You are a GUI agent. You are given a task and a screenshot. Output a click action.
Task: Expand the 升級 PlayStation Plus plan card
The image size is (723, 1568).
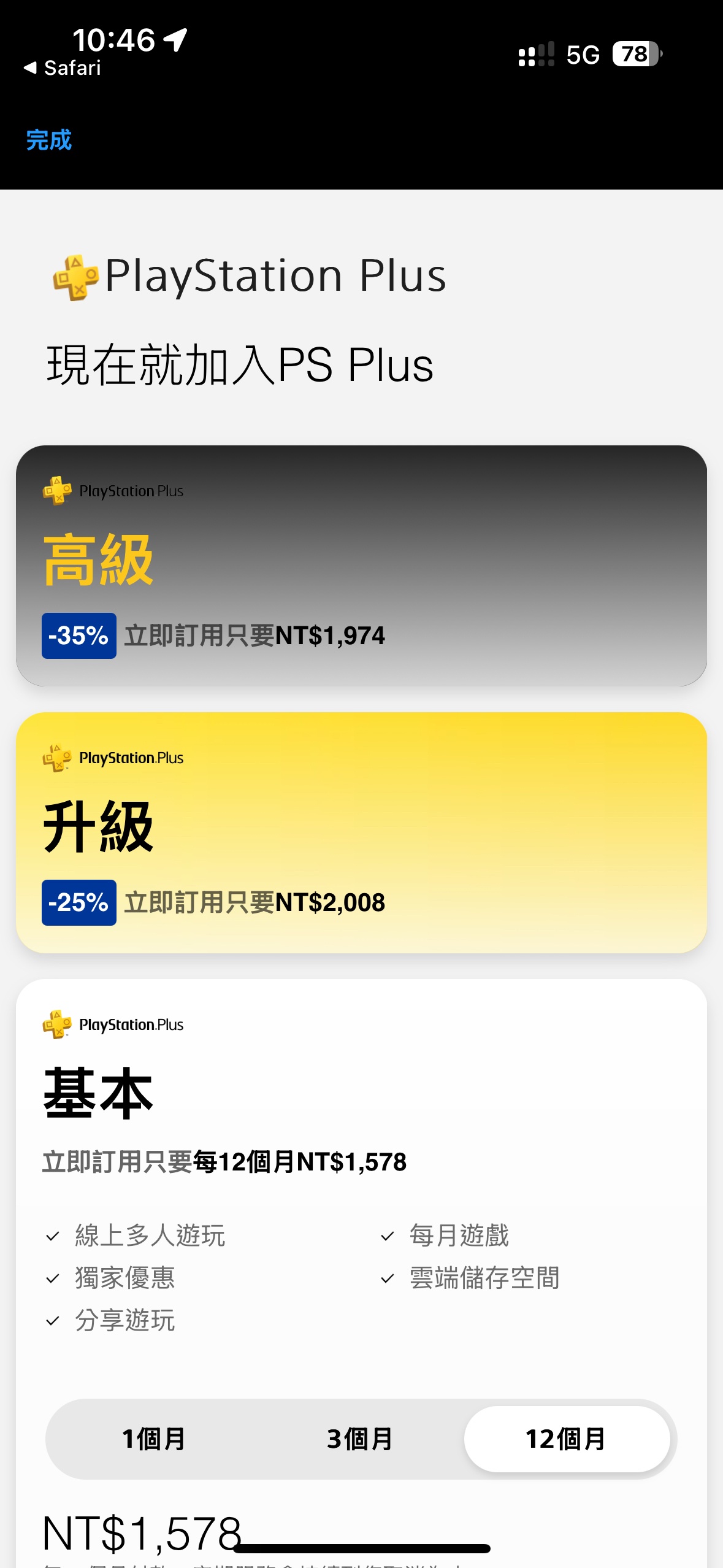[361, 832]
